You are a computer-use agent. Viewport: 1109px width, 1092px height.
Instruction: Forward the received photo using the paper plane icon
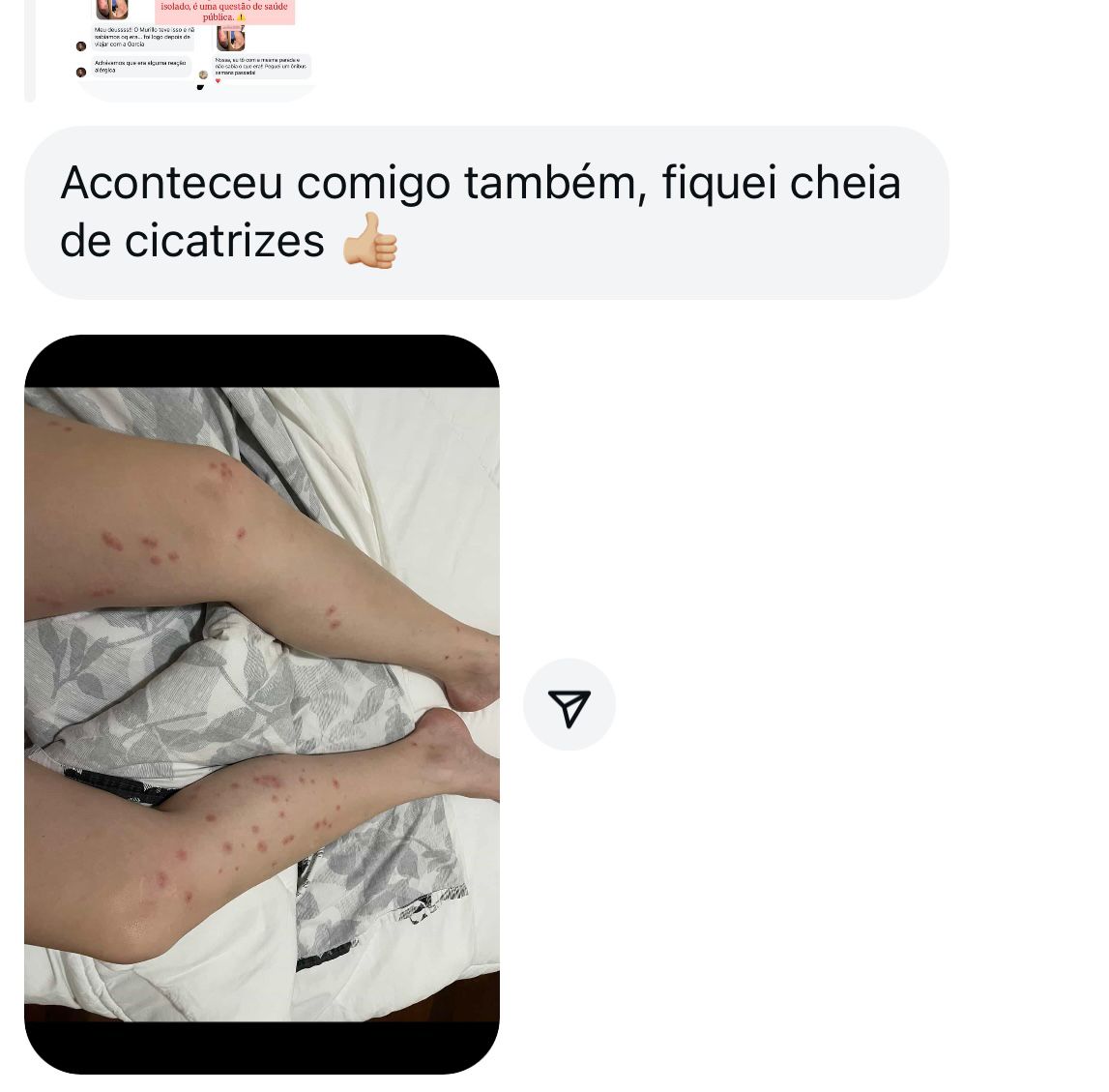coord(569,705)
